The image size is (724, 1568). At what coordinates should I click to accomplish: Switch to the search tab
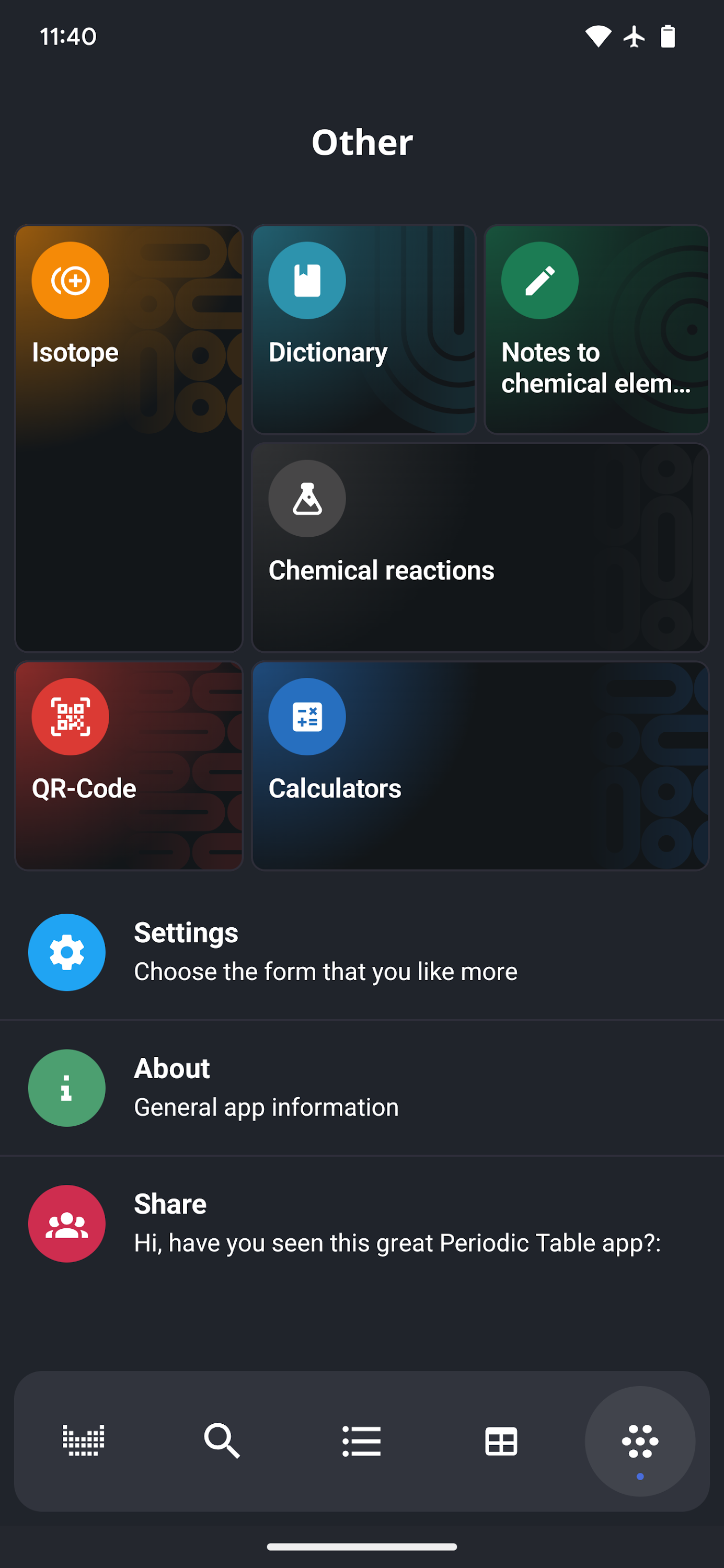click(222, 1441)
